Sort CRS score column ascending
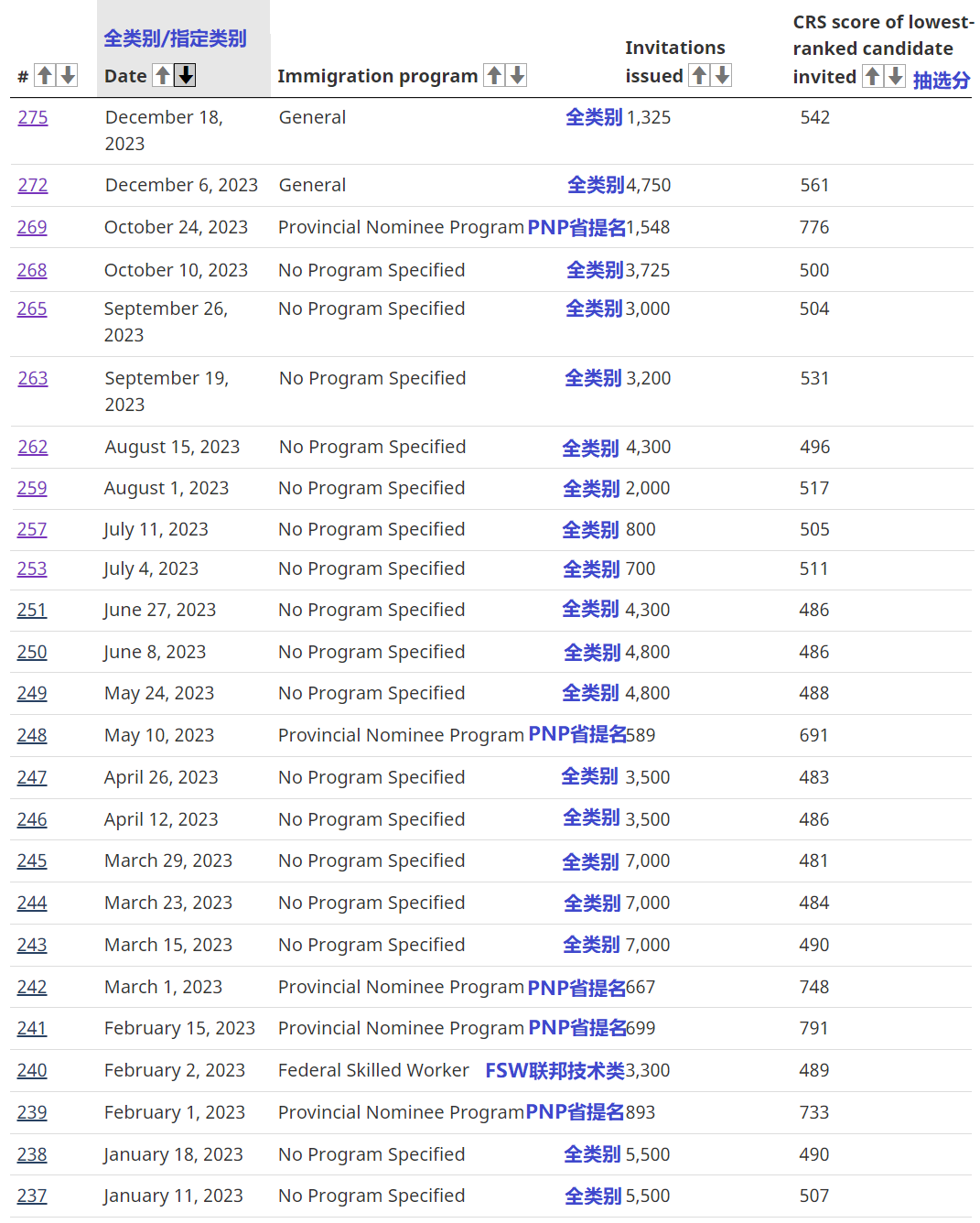Screen dimensions: 980x1223 tap(873, 76)
